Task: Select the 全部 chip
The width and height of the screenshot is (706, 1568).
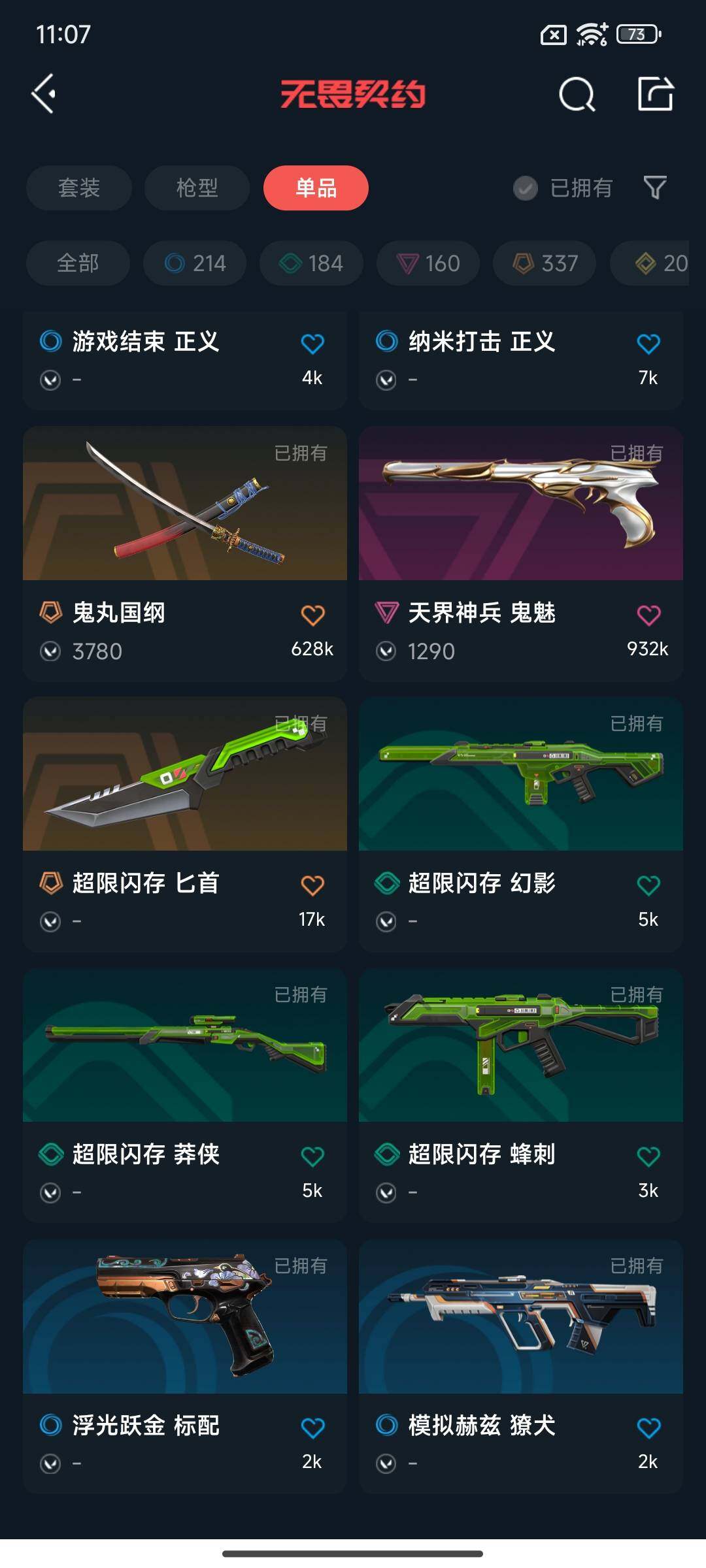Action: pyautogui.click(x=78, y=263)
